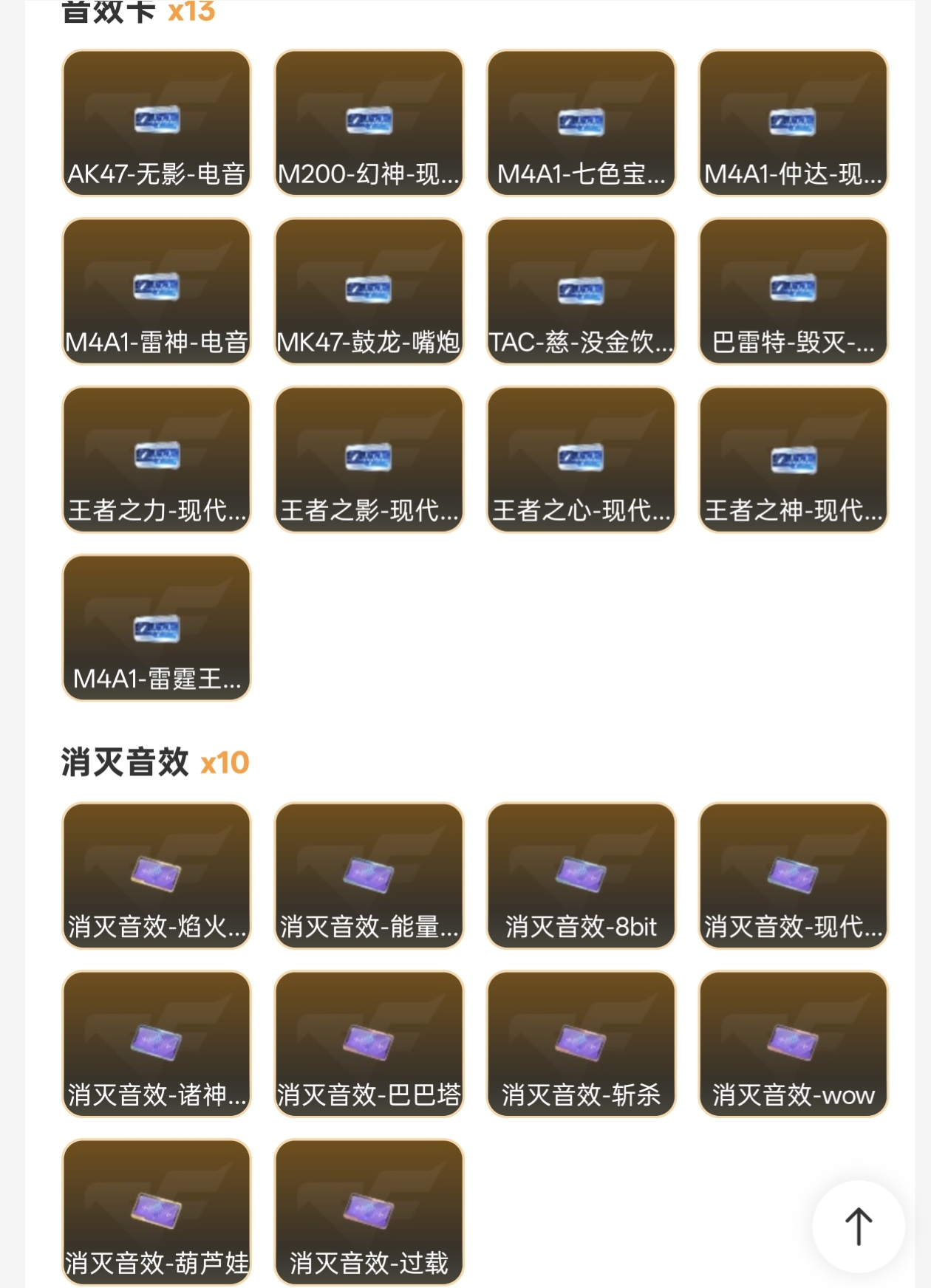
Task: View the 王者之神 sound card
Action: click(x=793, y=459)
